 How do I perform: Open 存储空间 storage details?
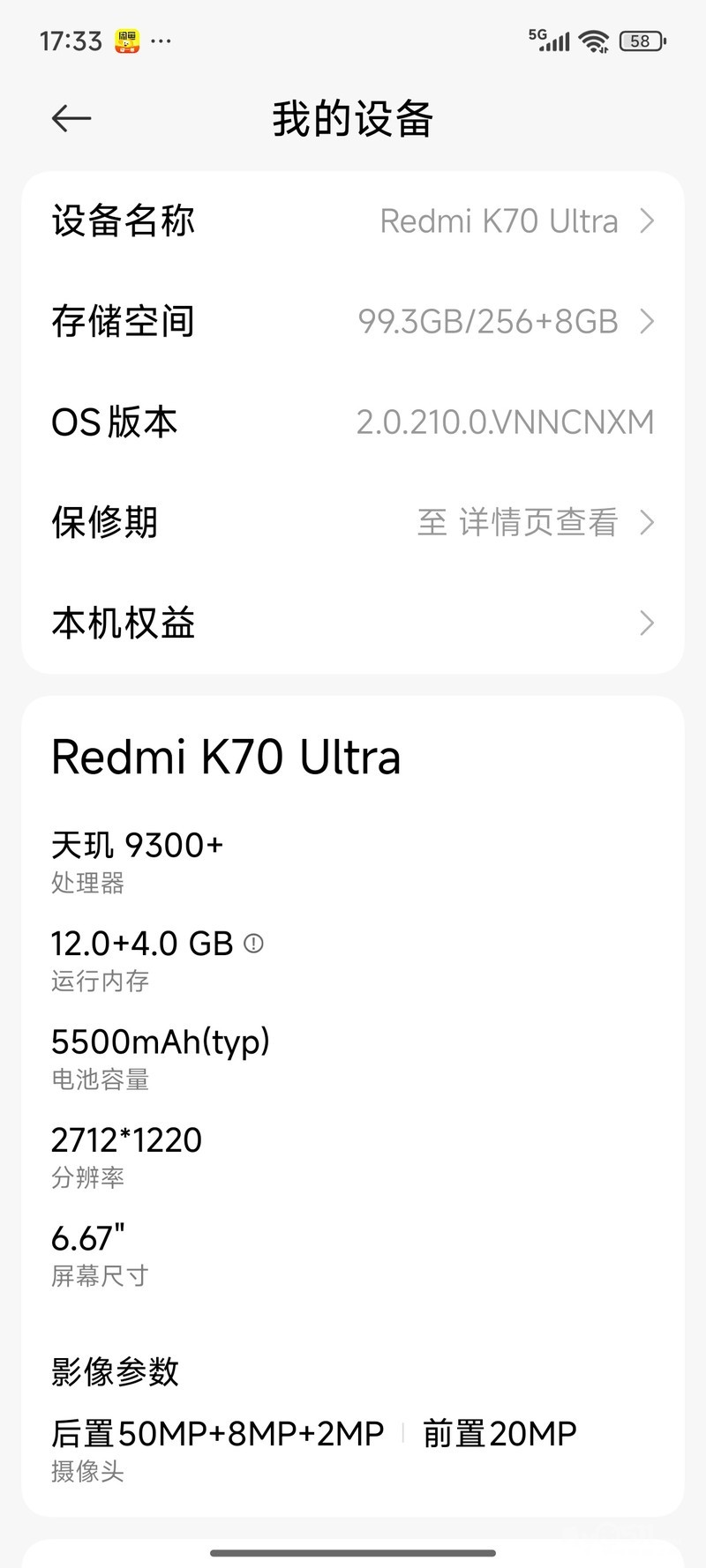tap(353, 322)
